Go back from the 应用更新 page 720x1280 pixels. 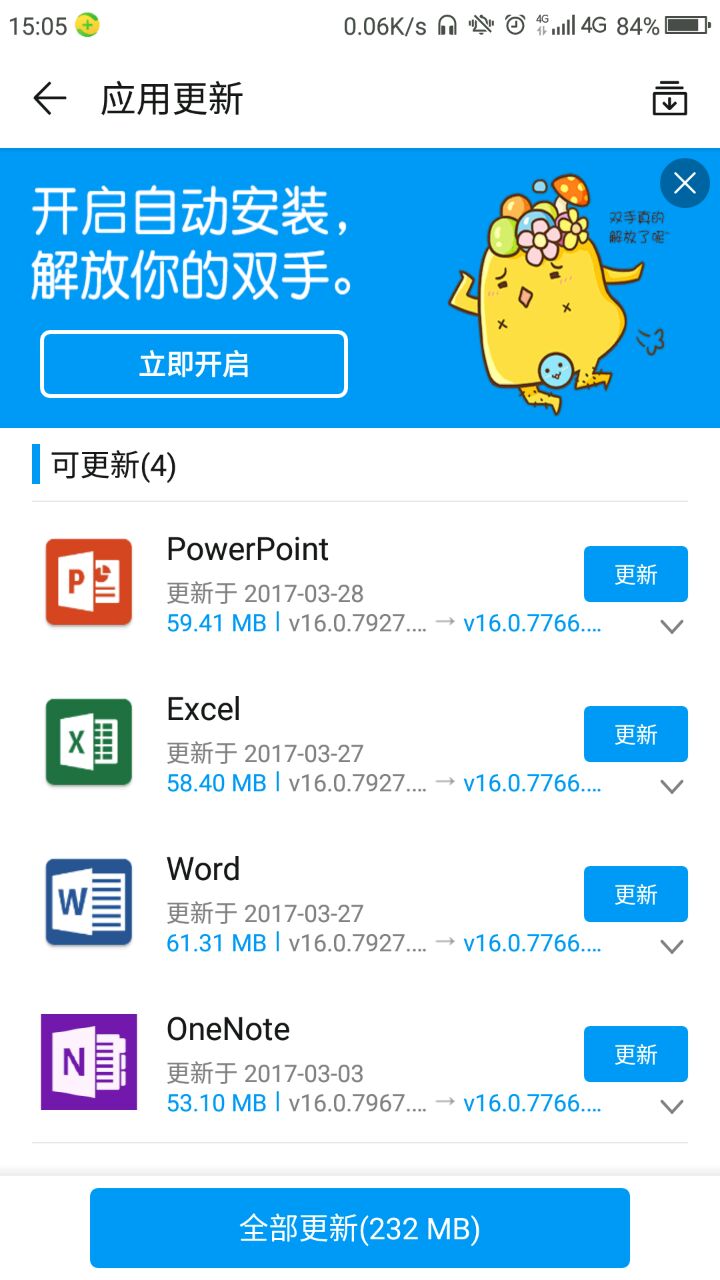(x=49, y=99)
